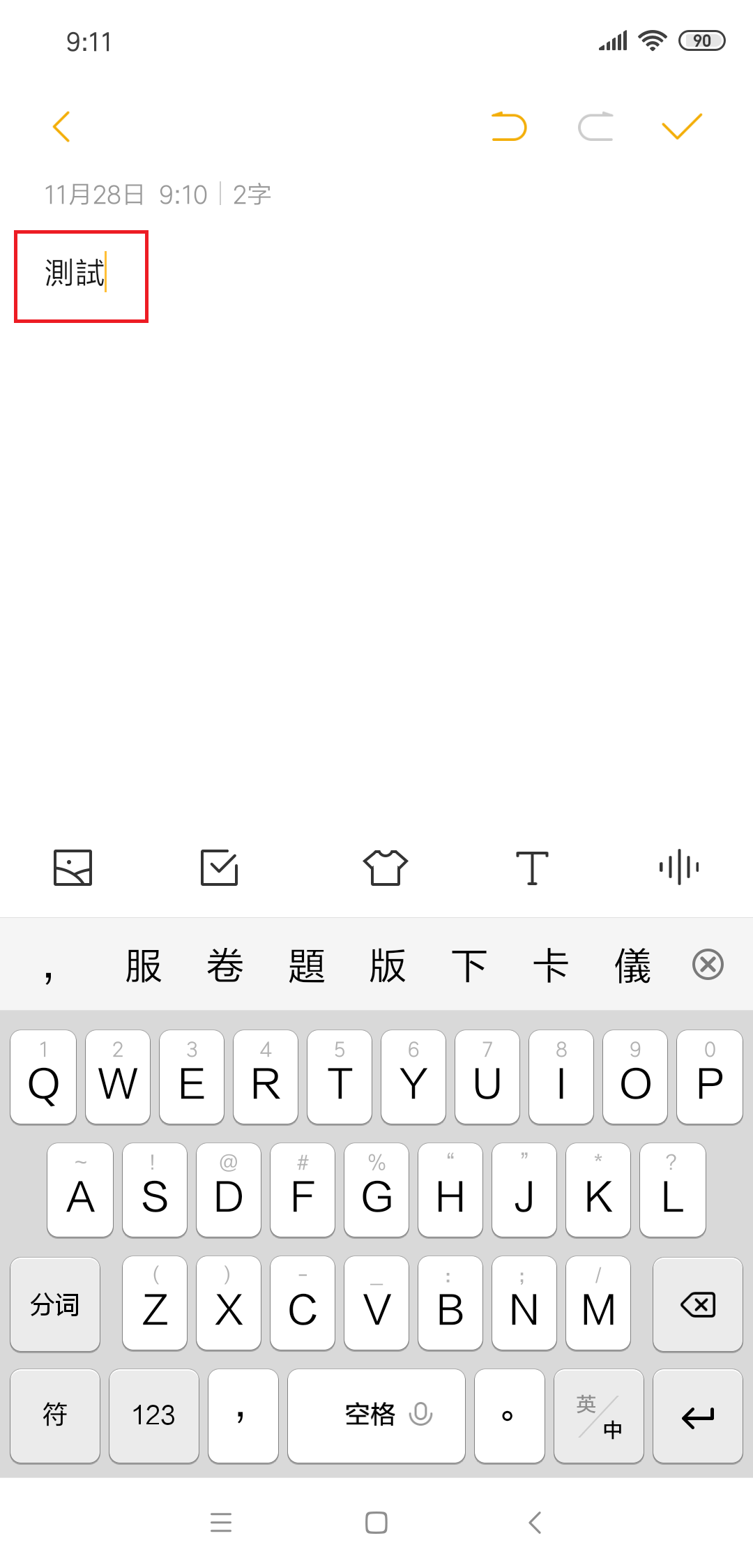Switch to the 123 number keyboard
This screenshot has width=753, height=1568.
154,1416
